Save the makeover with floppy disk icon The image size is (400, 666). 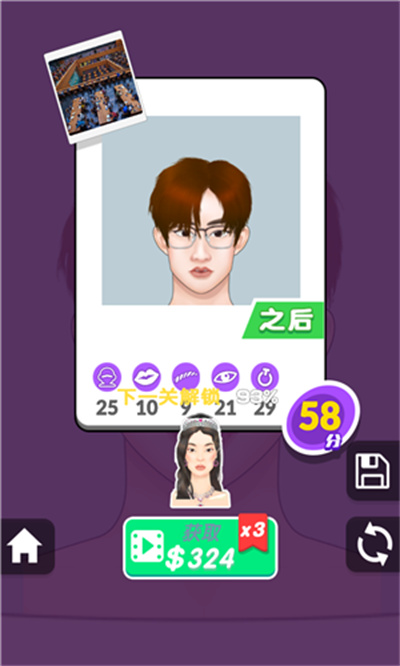pos(373,471)
